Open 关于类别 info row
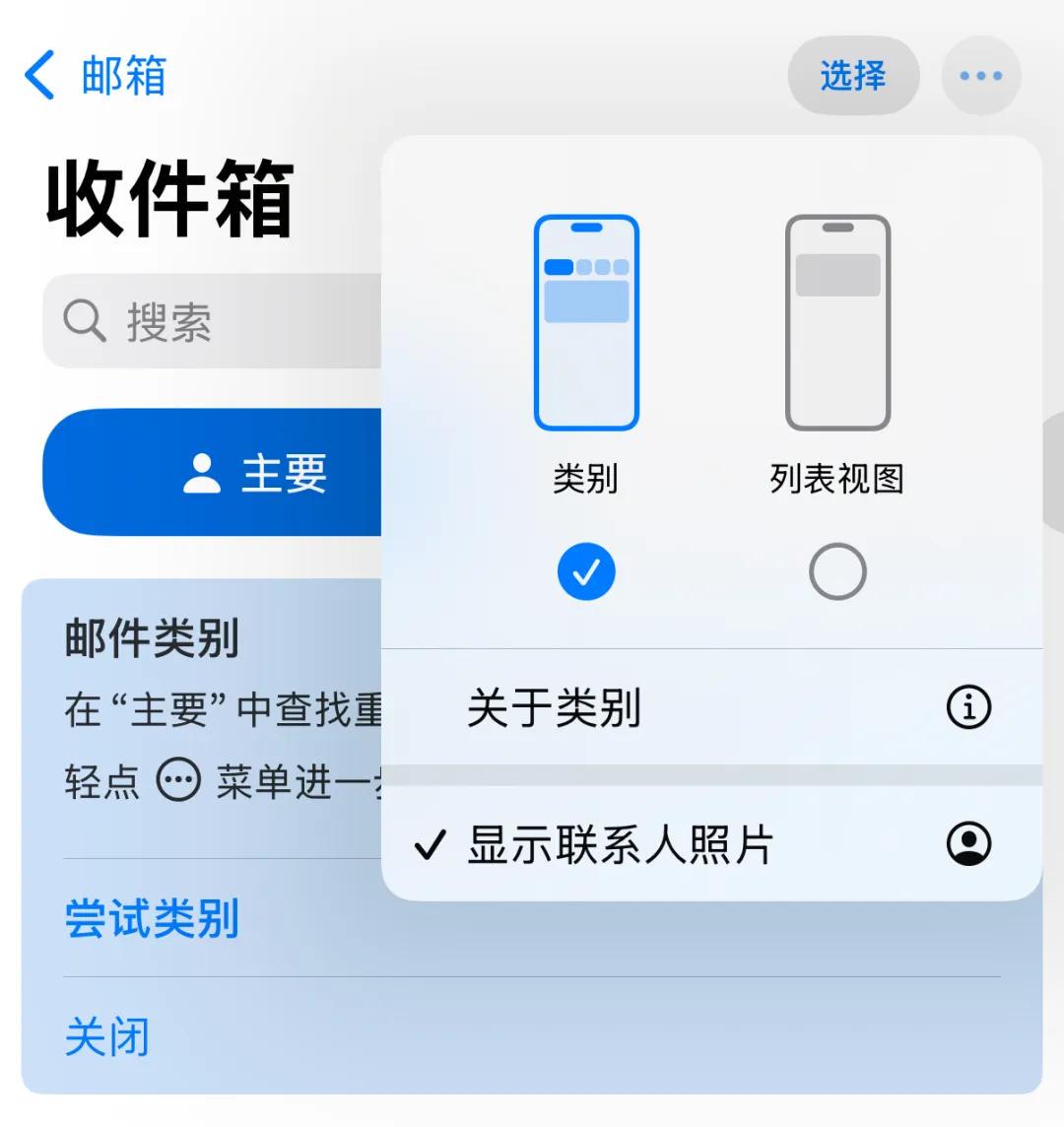Image resolution: width=1064 pixels, height=1127 pixels. pos(709,707)
